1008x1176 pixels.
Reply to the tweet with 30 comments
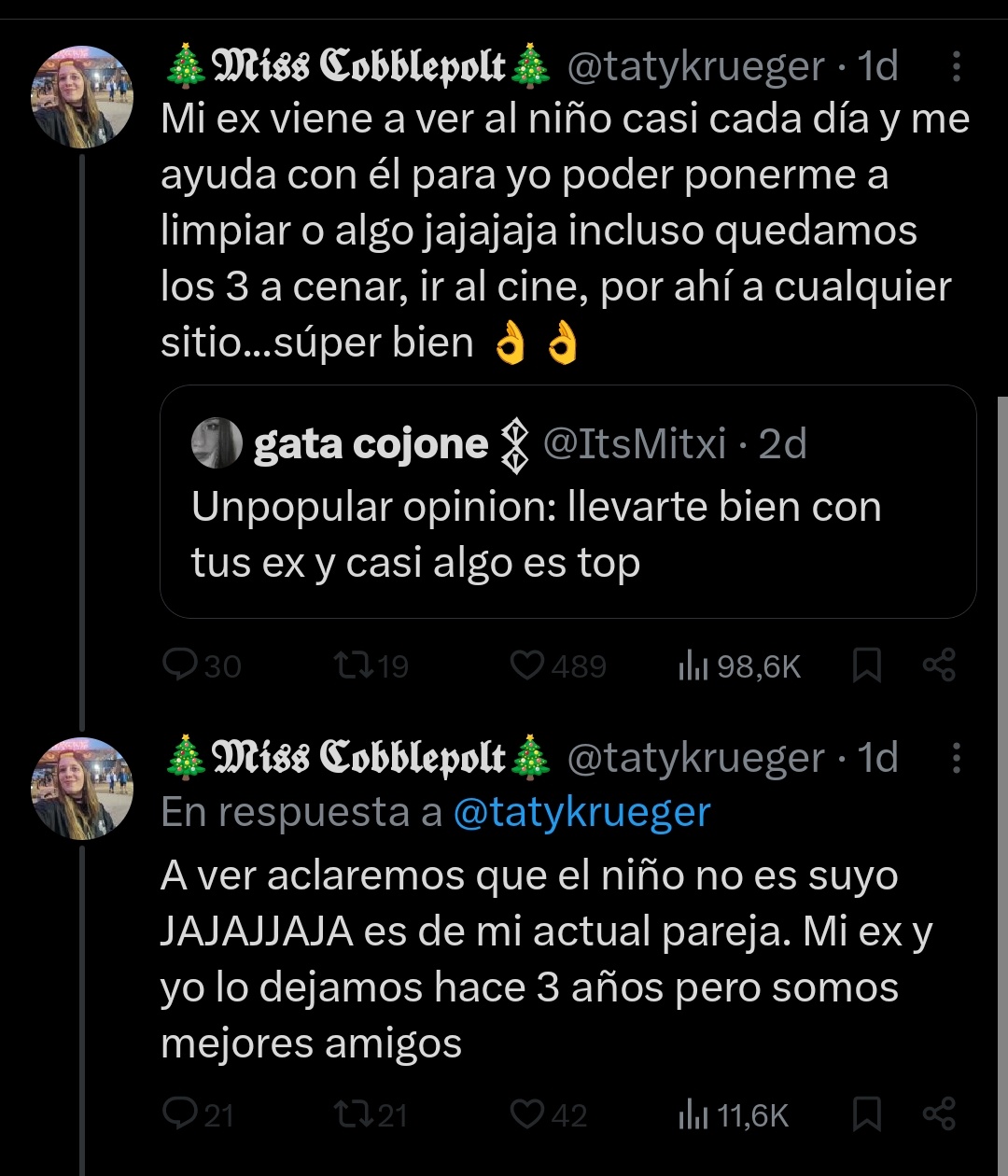coord(178,665)
